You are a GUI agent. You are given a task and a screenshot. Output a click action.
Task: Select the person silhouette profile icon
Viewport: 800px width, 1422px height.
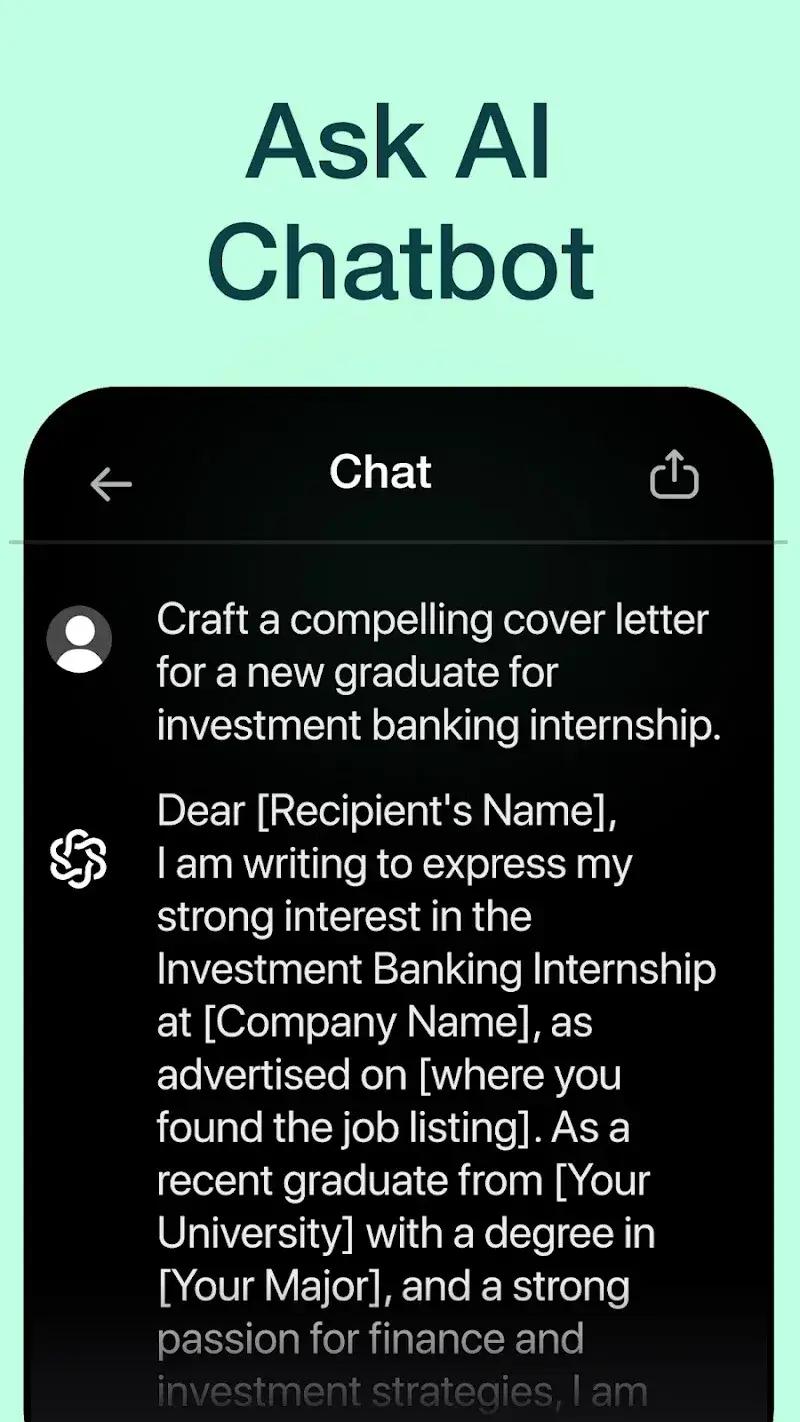pos(79,639)
